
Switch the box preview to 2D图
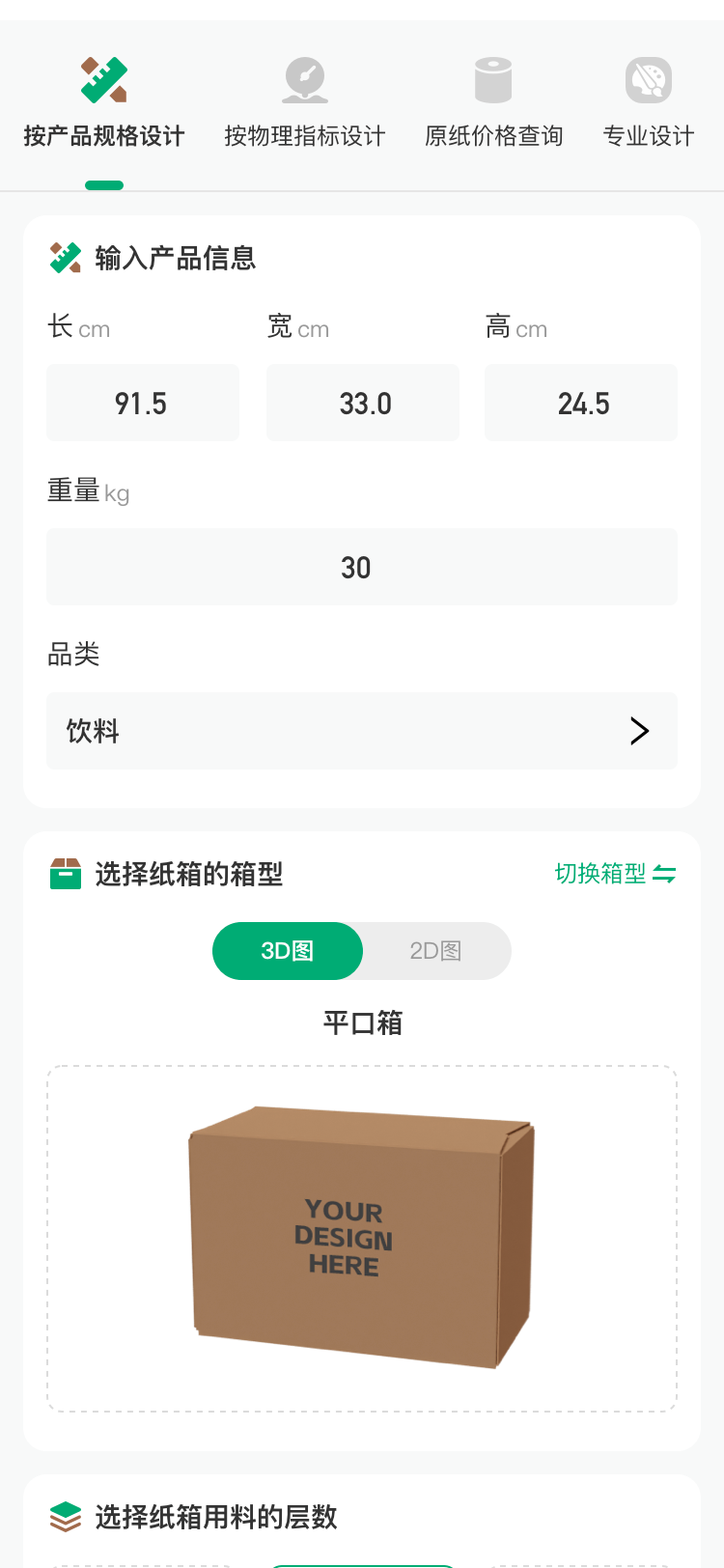point(436,951)
